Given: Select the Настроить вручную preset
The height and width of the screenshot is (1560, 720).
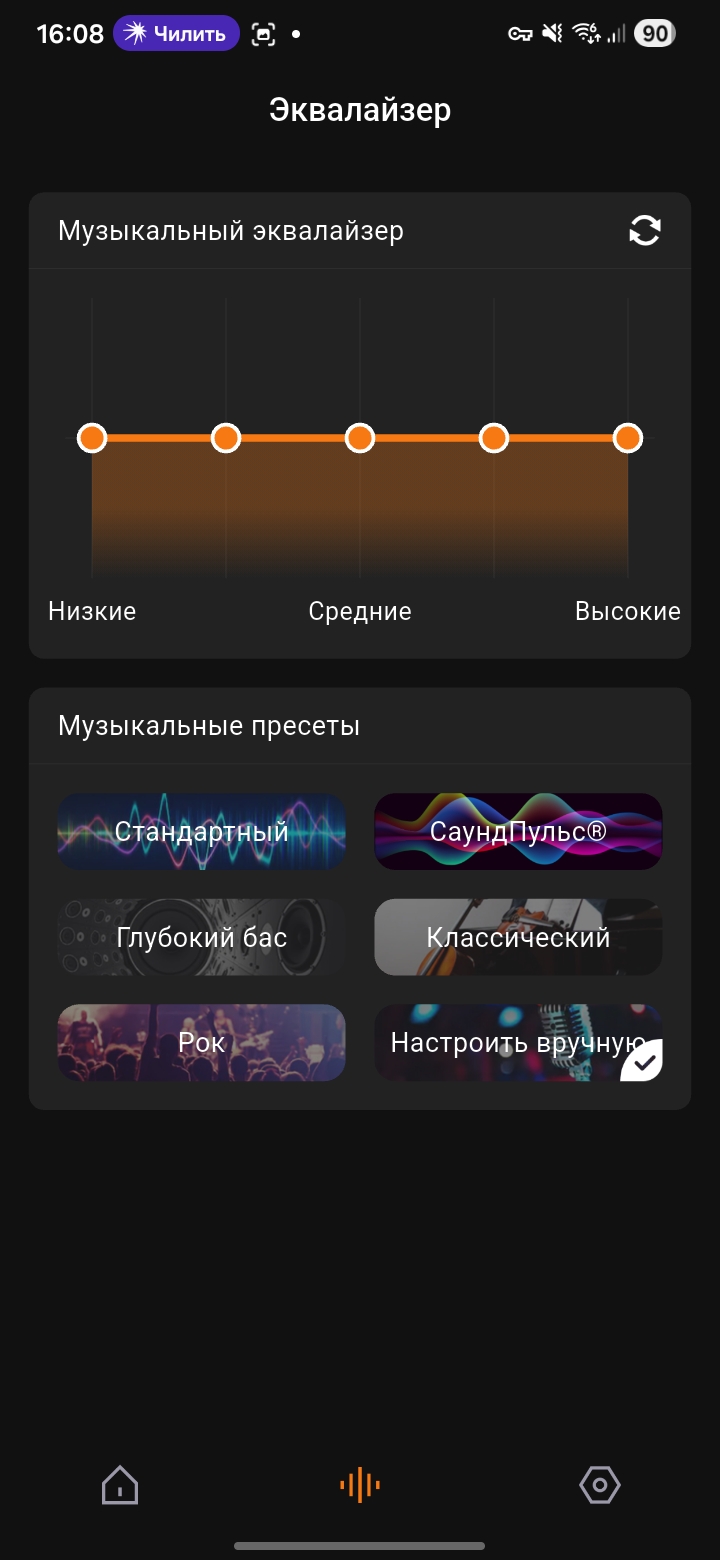Looking at the screenshot, I should (518, 1043).
